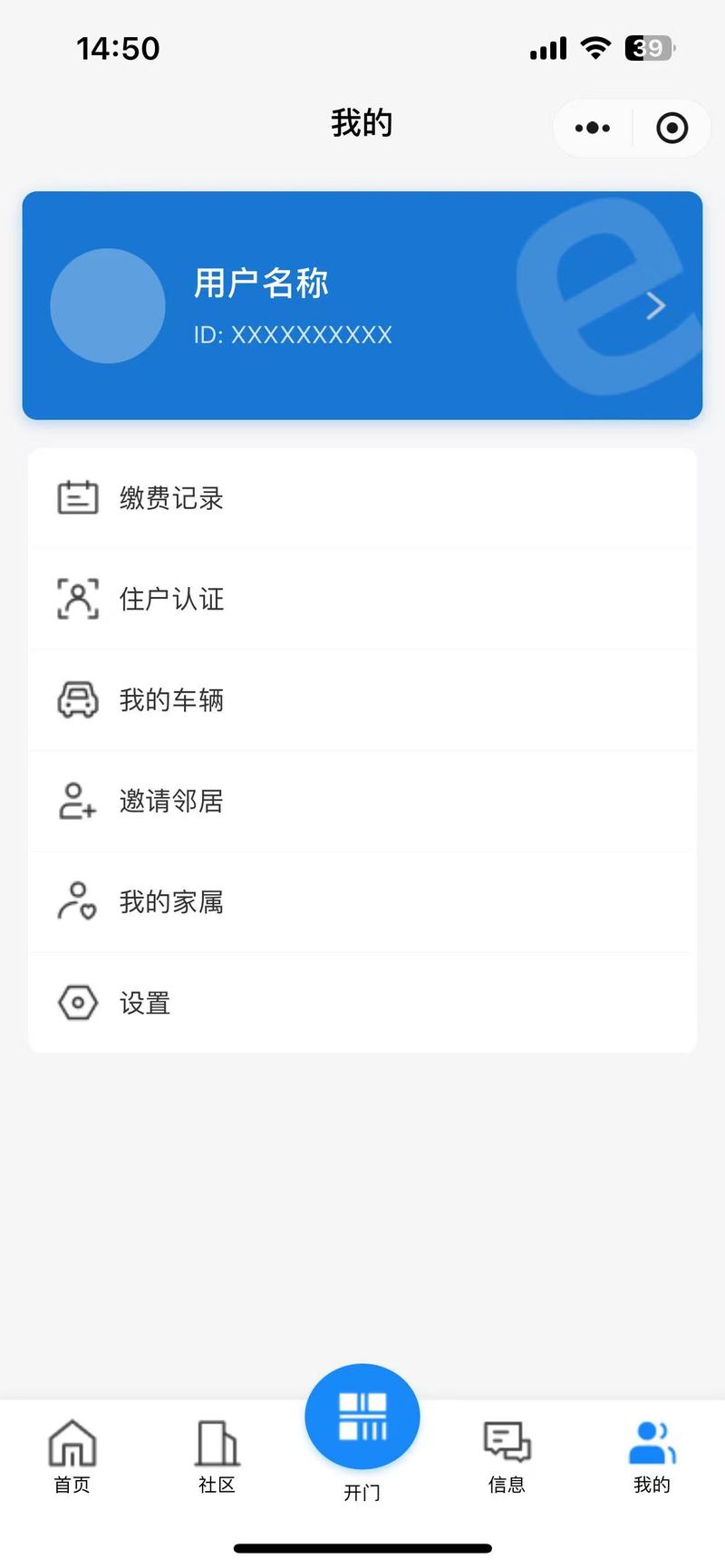Open the 用户名称 profile card

pos(362,305)
